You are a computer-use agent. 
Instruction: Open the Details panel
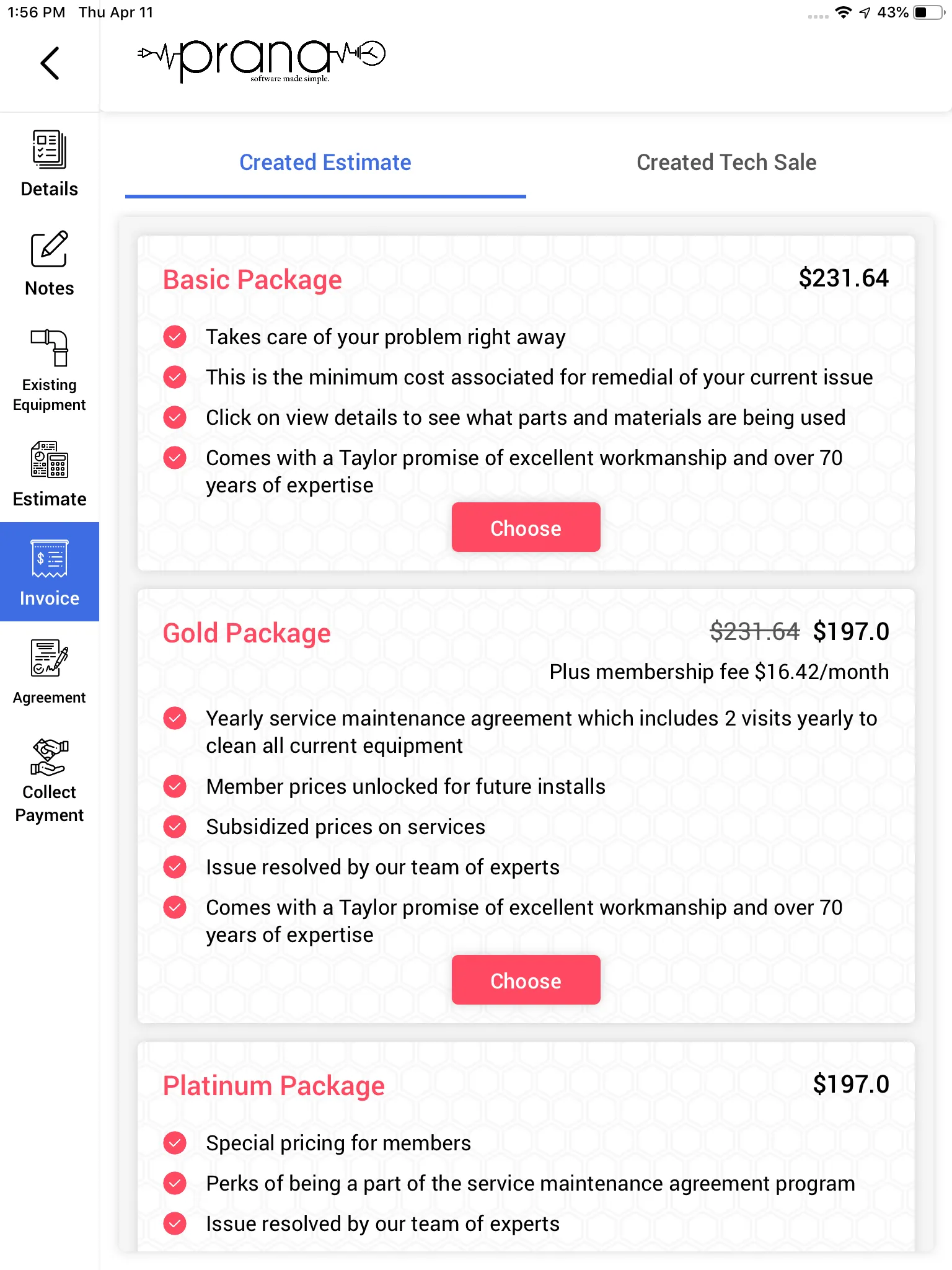(x=49, y=162)
